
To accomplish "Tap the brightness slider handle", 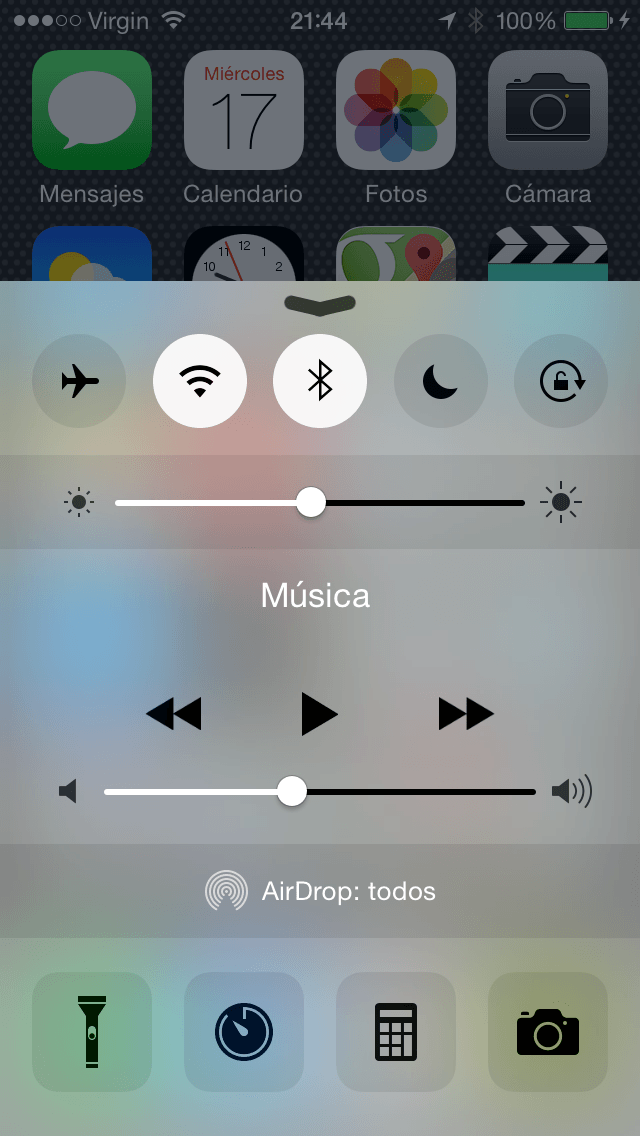I will click(311, 502).
